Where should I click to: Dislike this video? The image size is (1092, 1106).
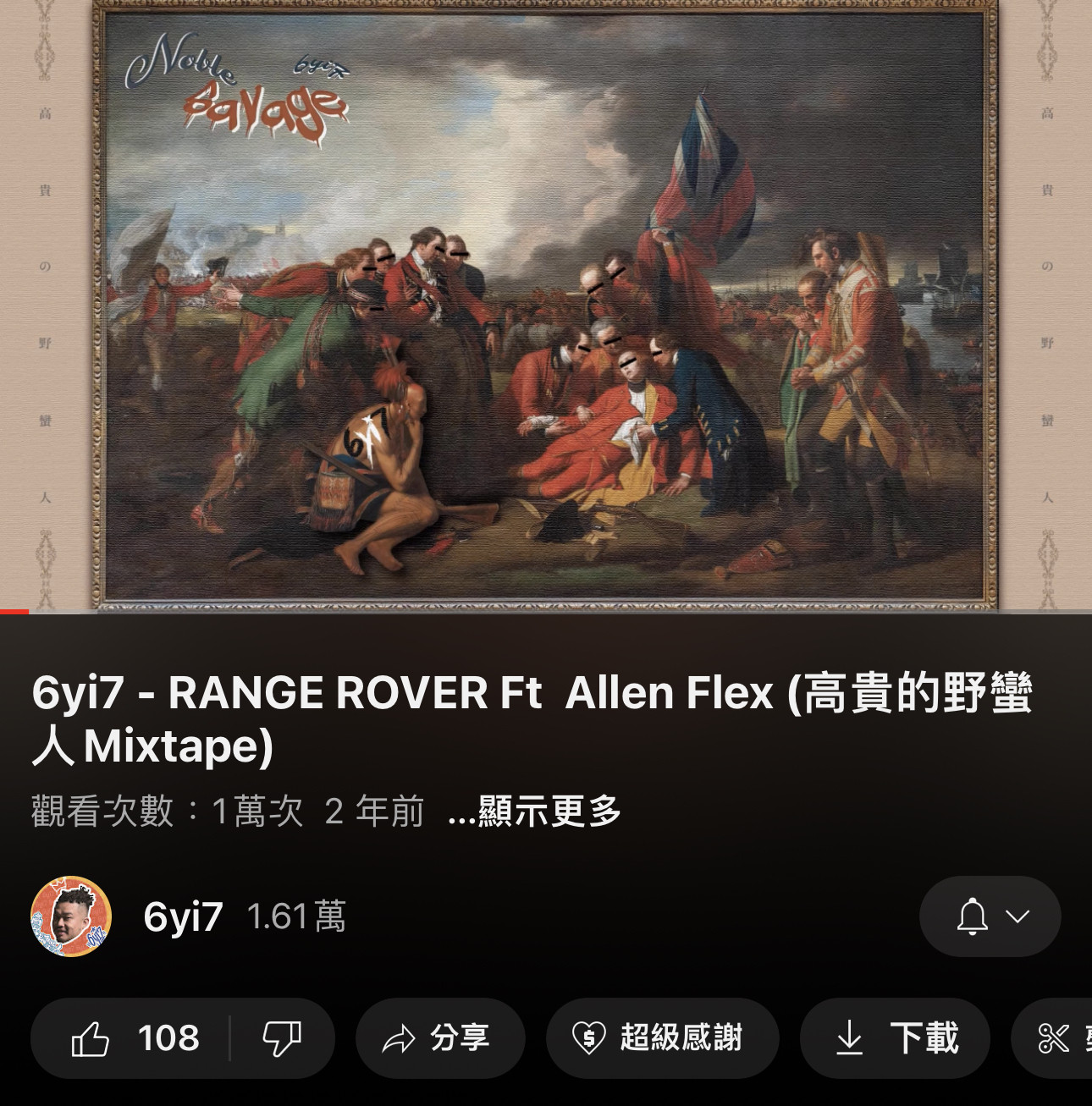[x=282, y=1038]
